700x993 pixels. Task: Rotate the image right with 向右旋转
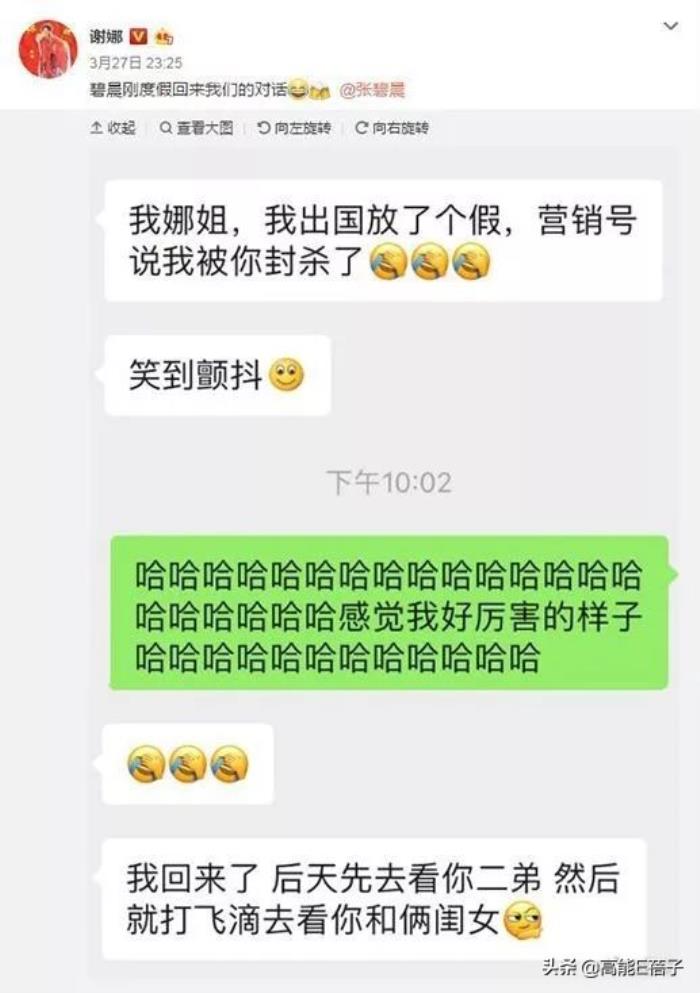point(392,128)
